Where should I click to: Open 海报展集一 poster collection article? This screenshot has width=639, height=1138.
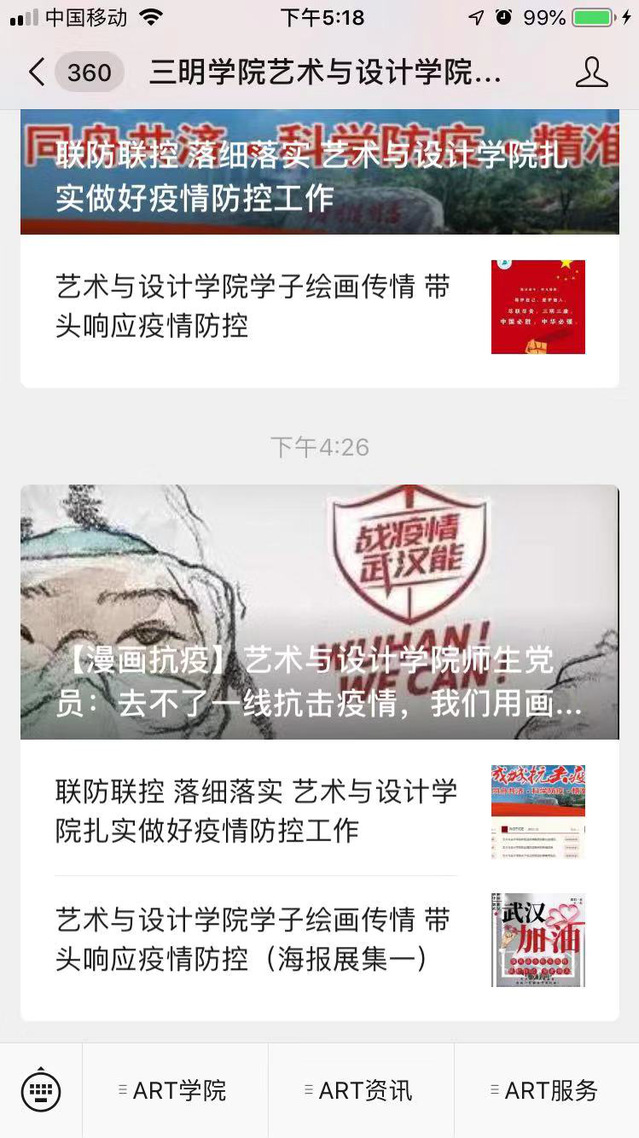319,939
